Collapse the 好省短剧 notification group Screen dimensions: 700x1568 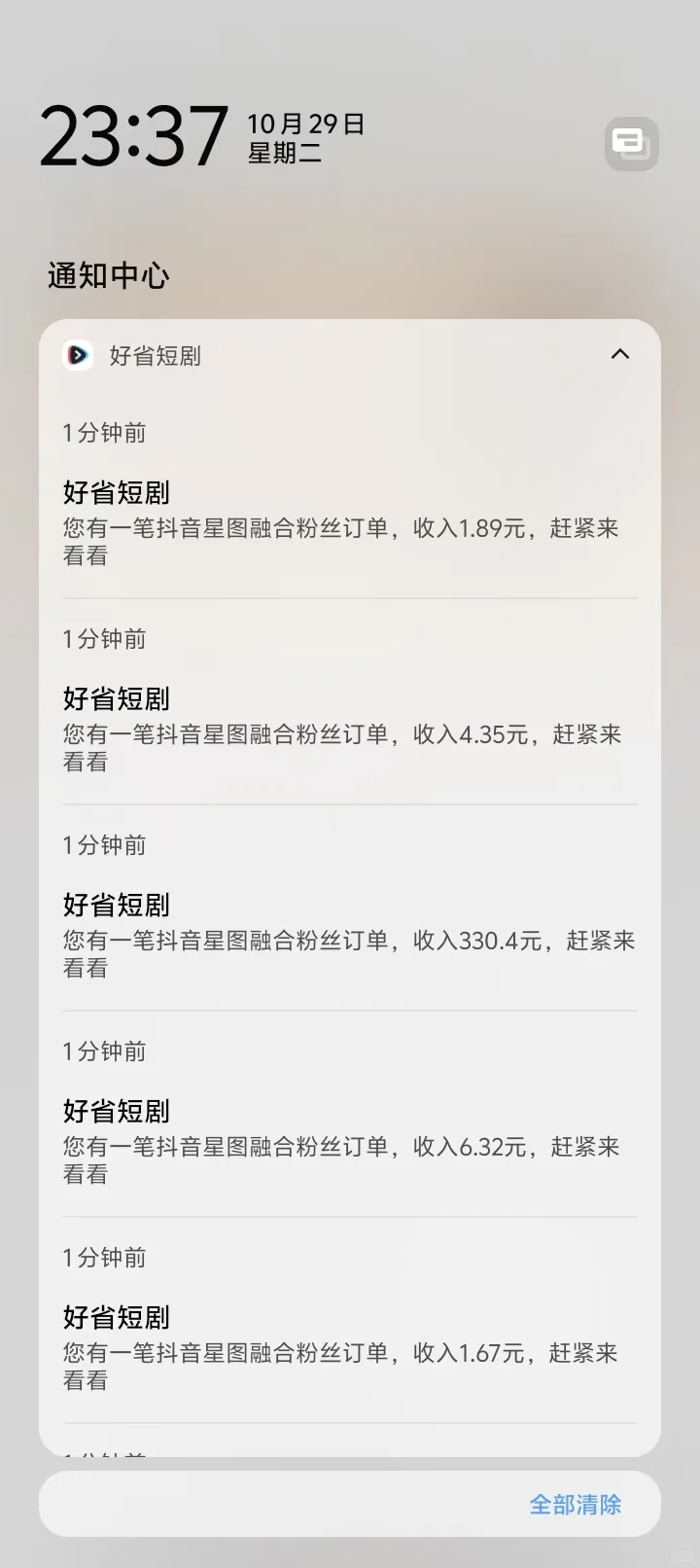click(619, 355)
